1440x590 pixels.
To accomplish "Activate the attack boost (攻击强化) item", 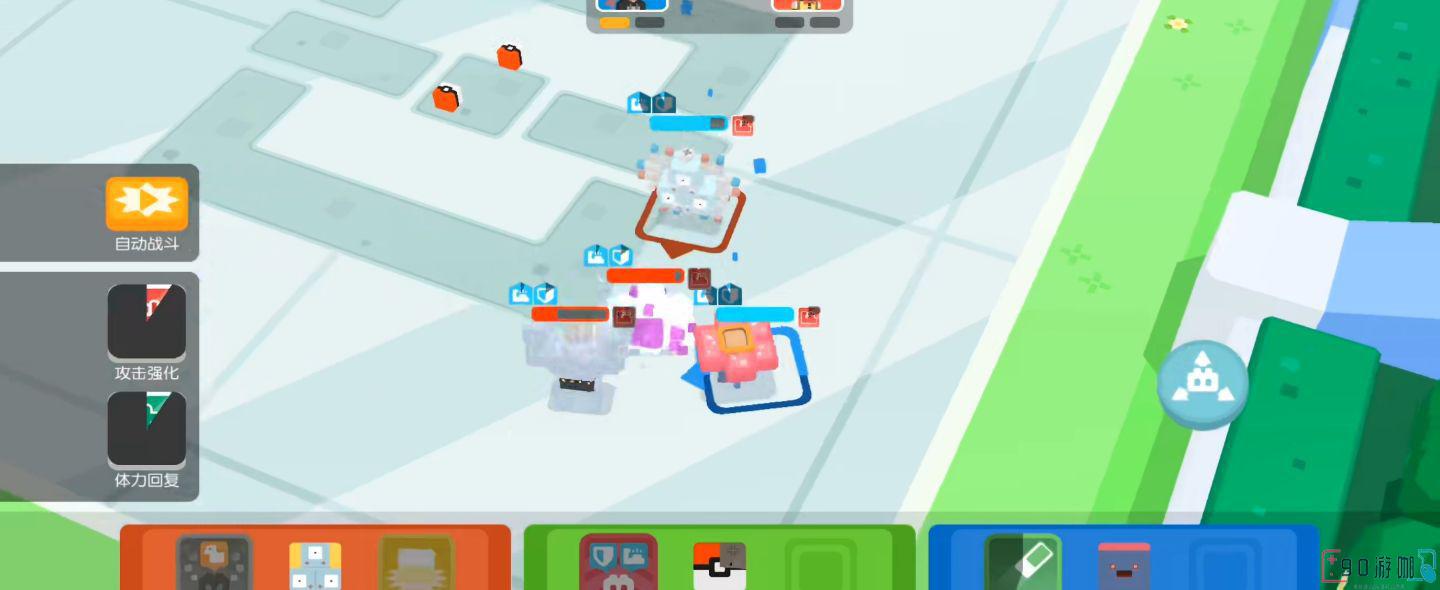I will pyautogui.click(x=147, y=322).
